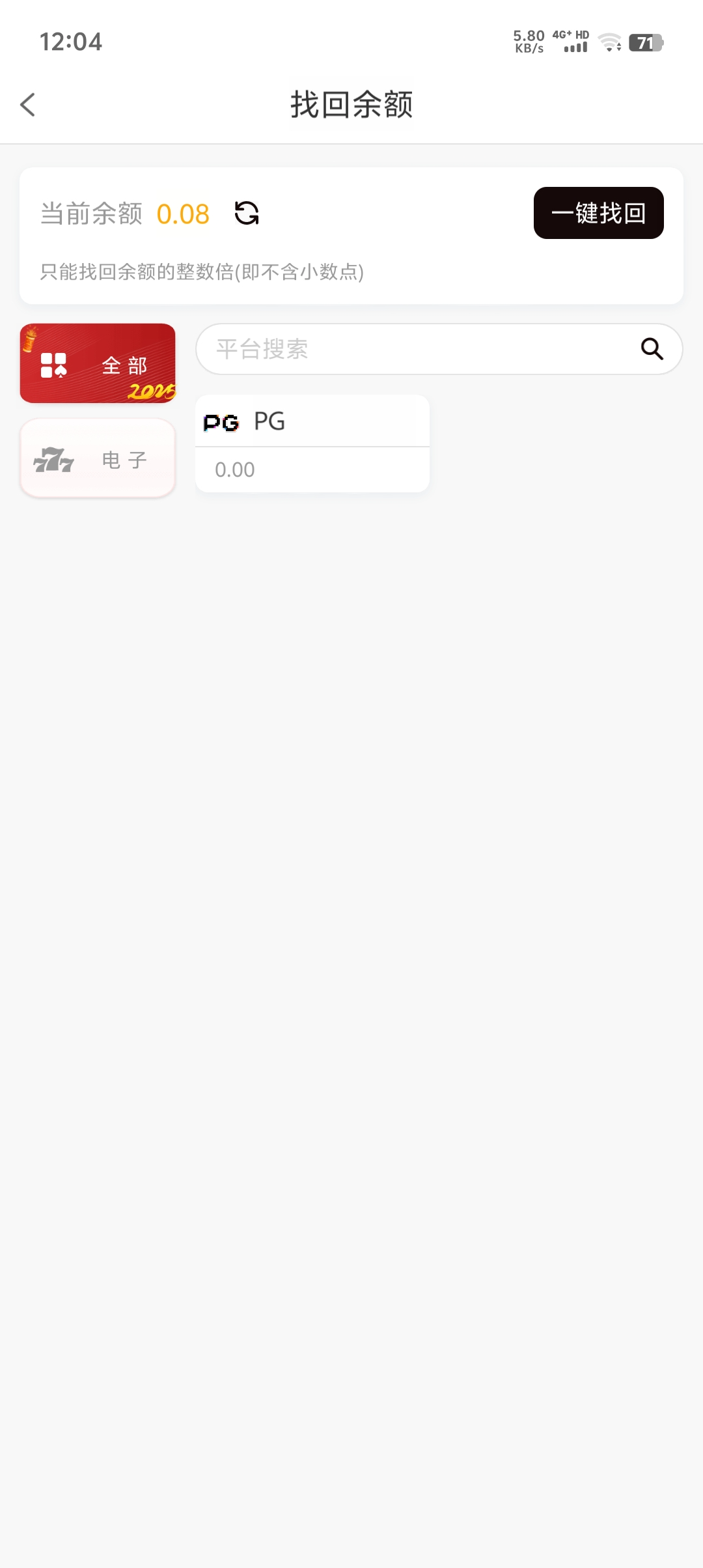Click the 0.00 balance under PG

point(235,469)
